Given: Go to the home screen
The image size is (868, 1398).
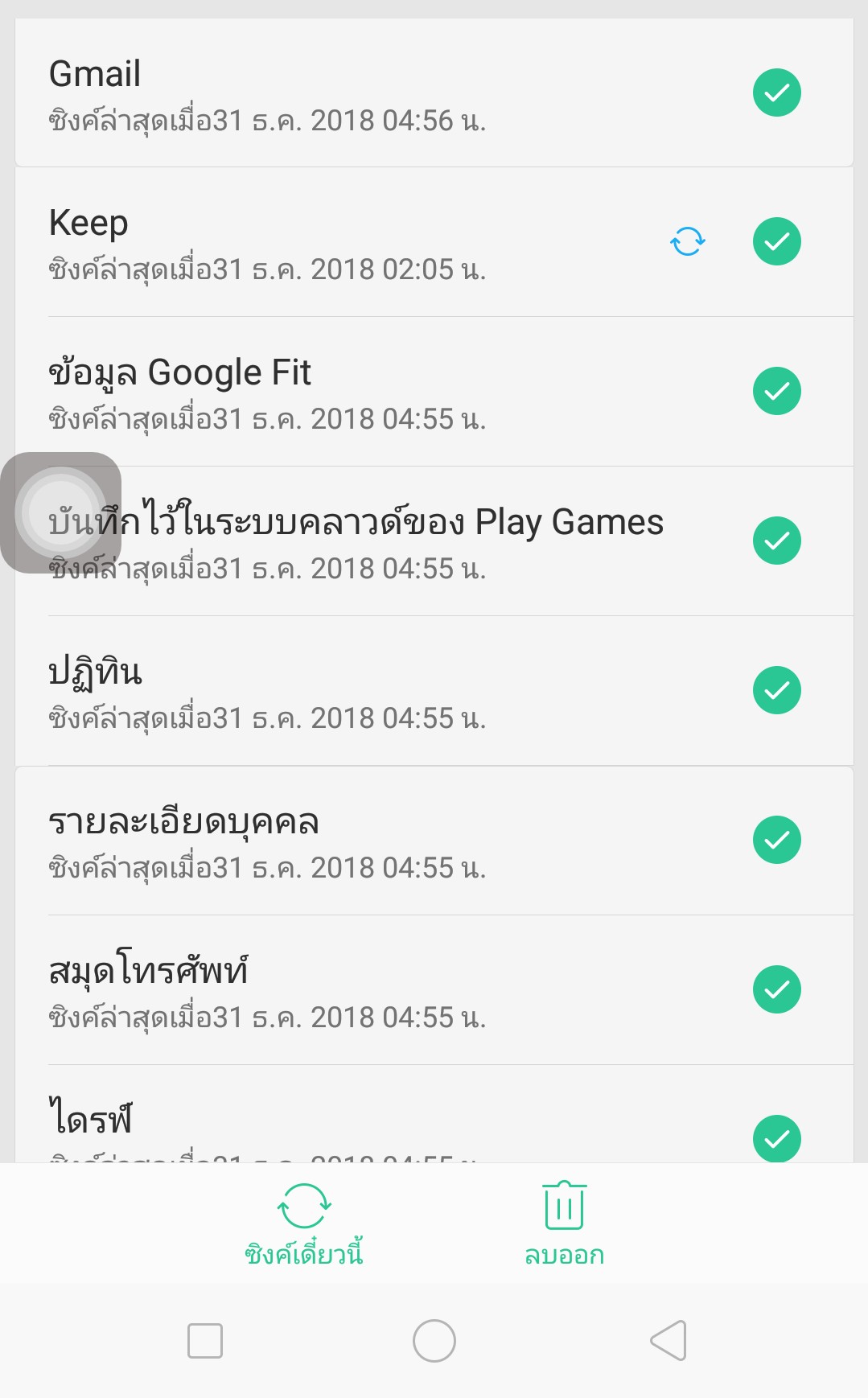Looking at the screenshot, I should point(434,1341).
